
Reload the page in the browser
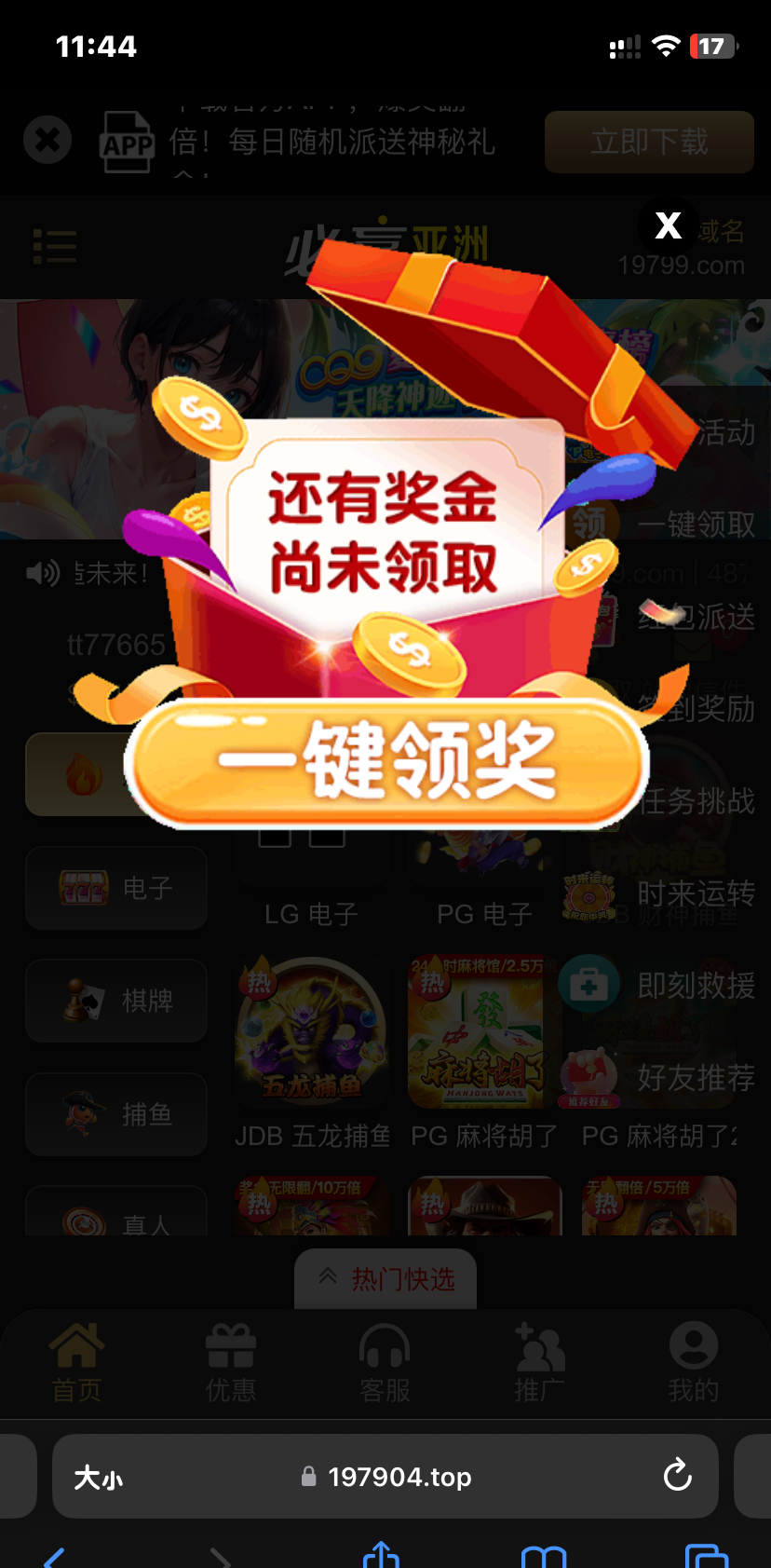pyautogui.click(x=677, y=1476)
